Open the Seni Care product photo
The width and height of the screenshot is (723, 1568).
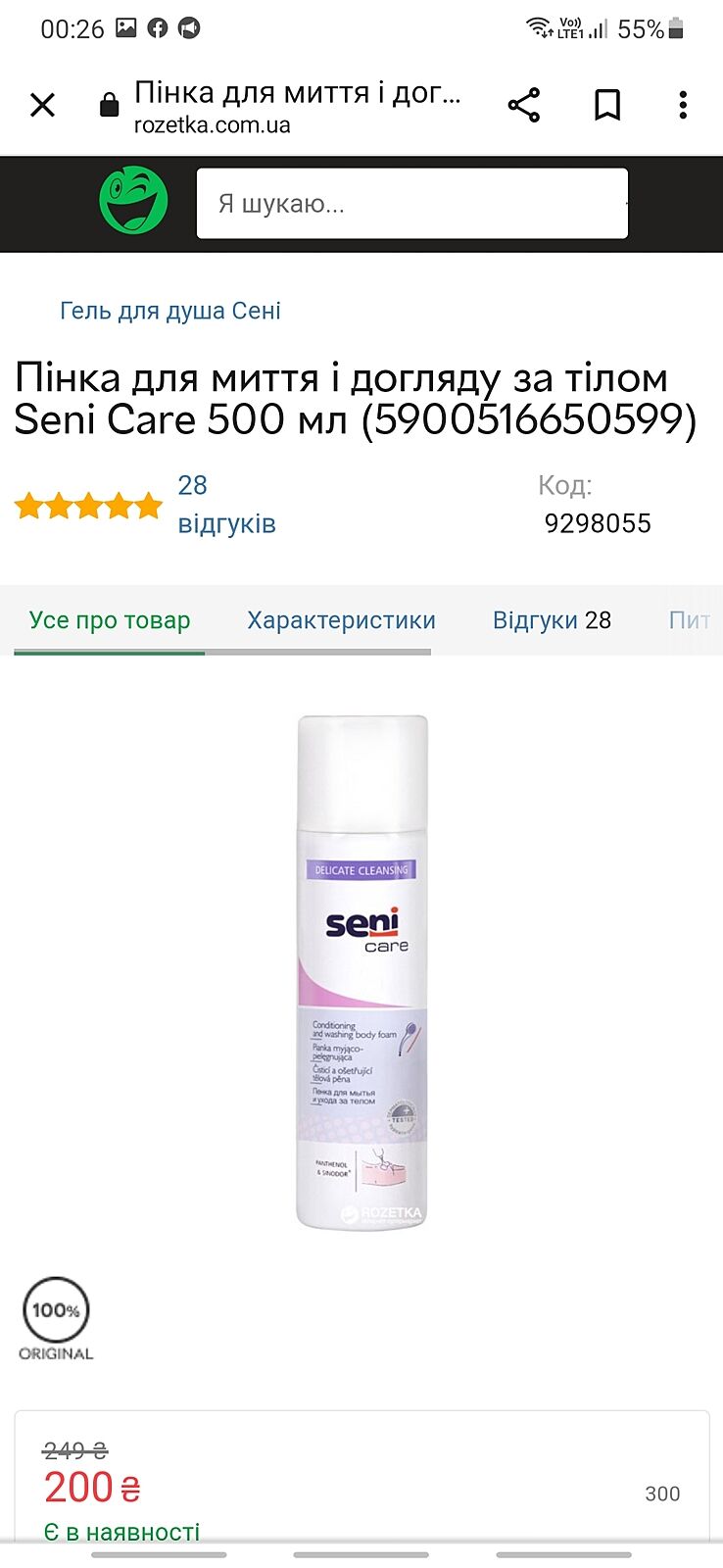pos(362,970)
